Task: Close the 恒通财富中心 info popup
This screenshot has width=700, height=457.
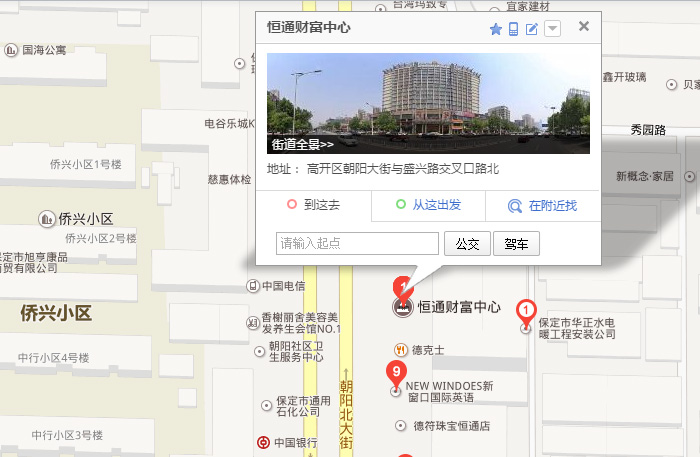Action: tap(584, 28)
